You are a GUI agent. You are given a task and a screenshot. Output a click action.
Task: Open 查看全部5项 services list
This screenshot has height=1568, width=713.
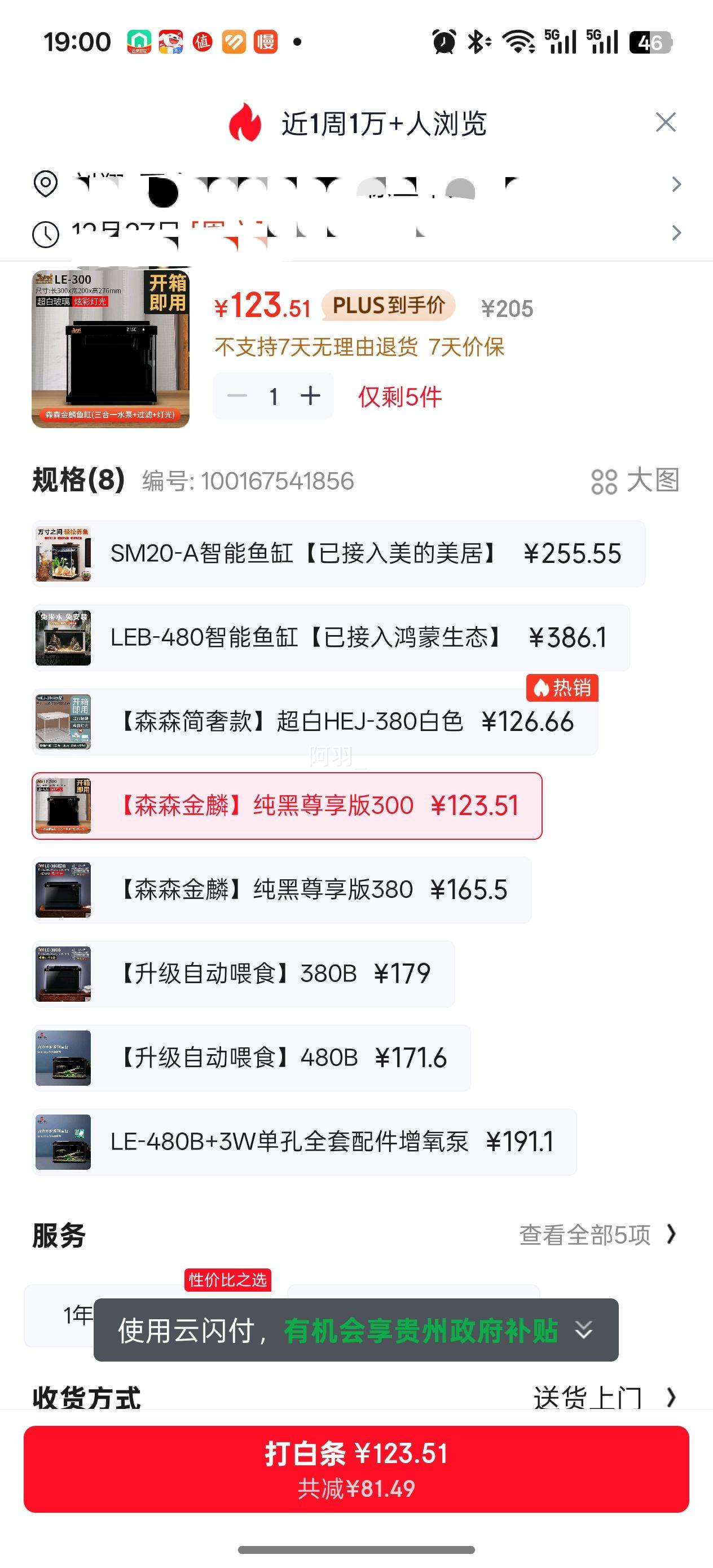pos(584,1234)
